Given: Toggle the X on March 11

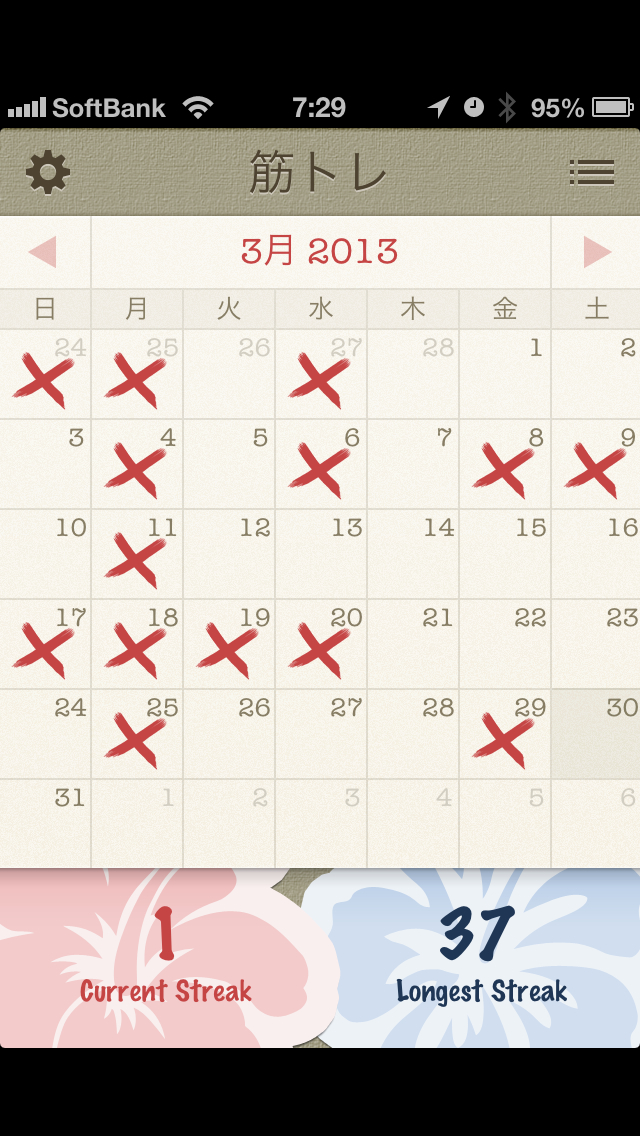Looking at the screenshot, I should pos(136,555).
